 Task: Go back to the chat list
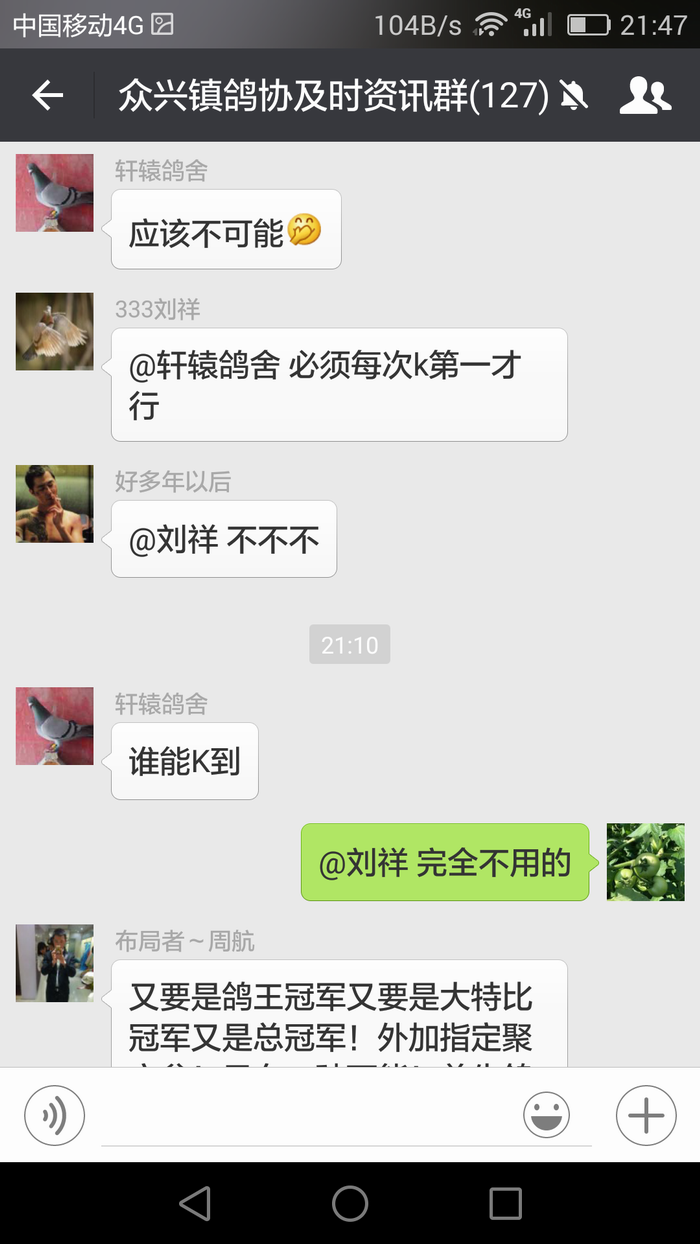[x=47, y=96]
